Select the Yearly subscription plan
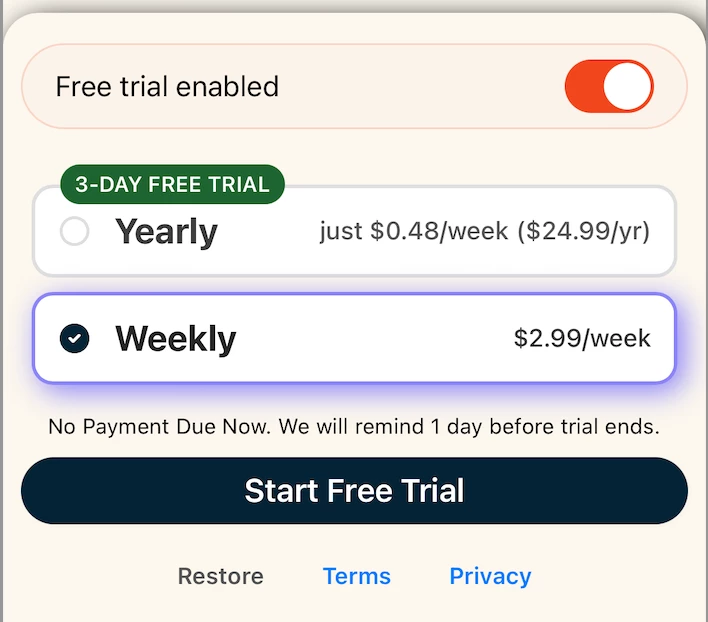 [x=354, y=232]
